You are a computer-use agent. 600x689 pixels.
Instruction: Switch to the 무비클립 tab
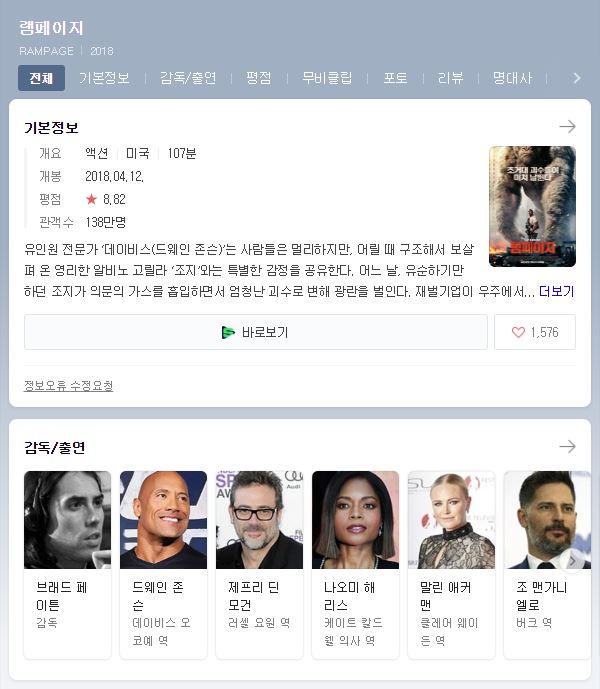click(x=327, y=78)
